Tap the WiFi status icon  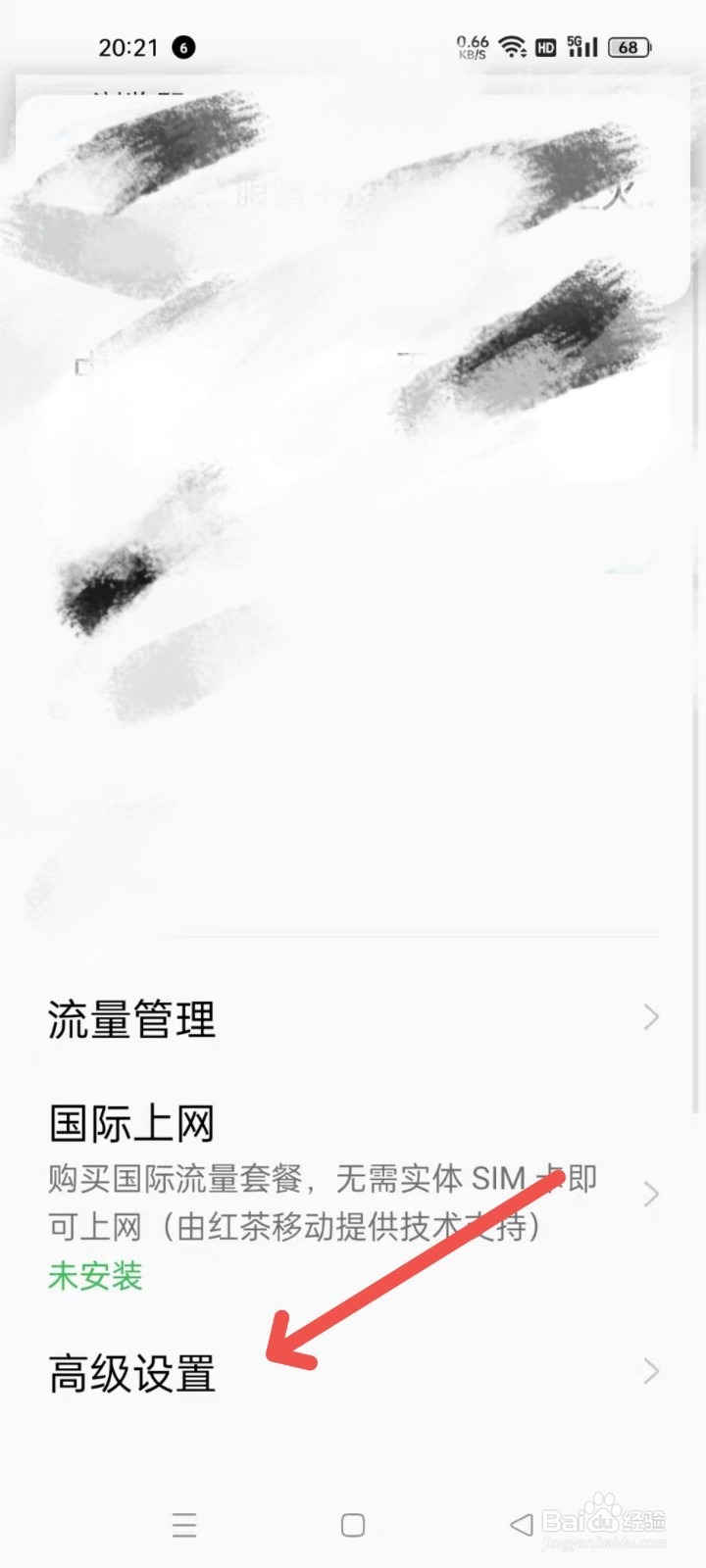pos(512,46)
